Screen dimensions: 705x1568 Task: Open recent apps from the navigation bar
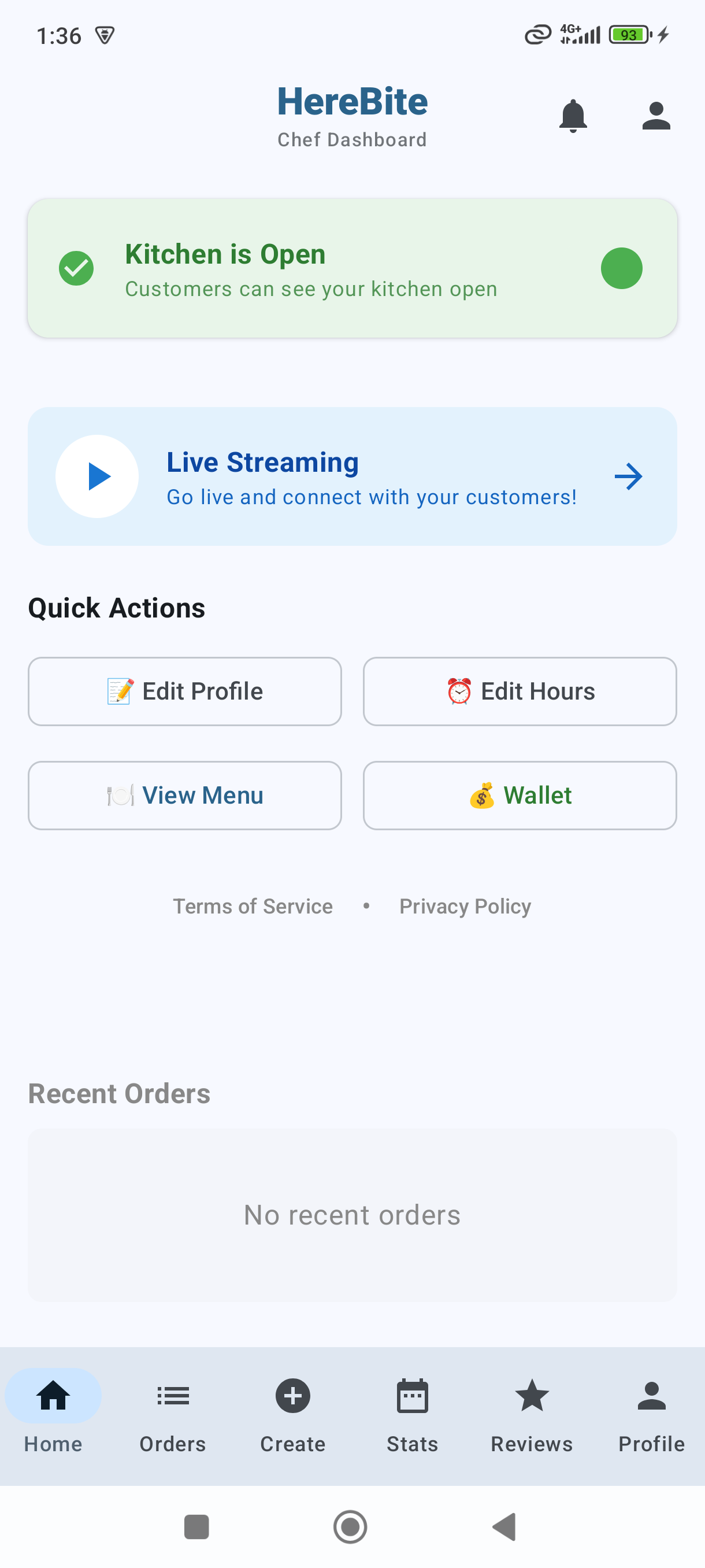click(x=196, y=1526)
